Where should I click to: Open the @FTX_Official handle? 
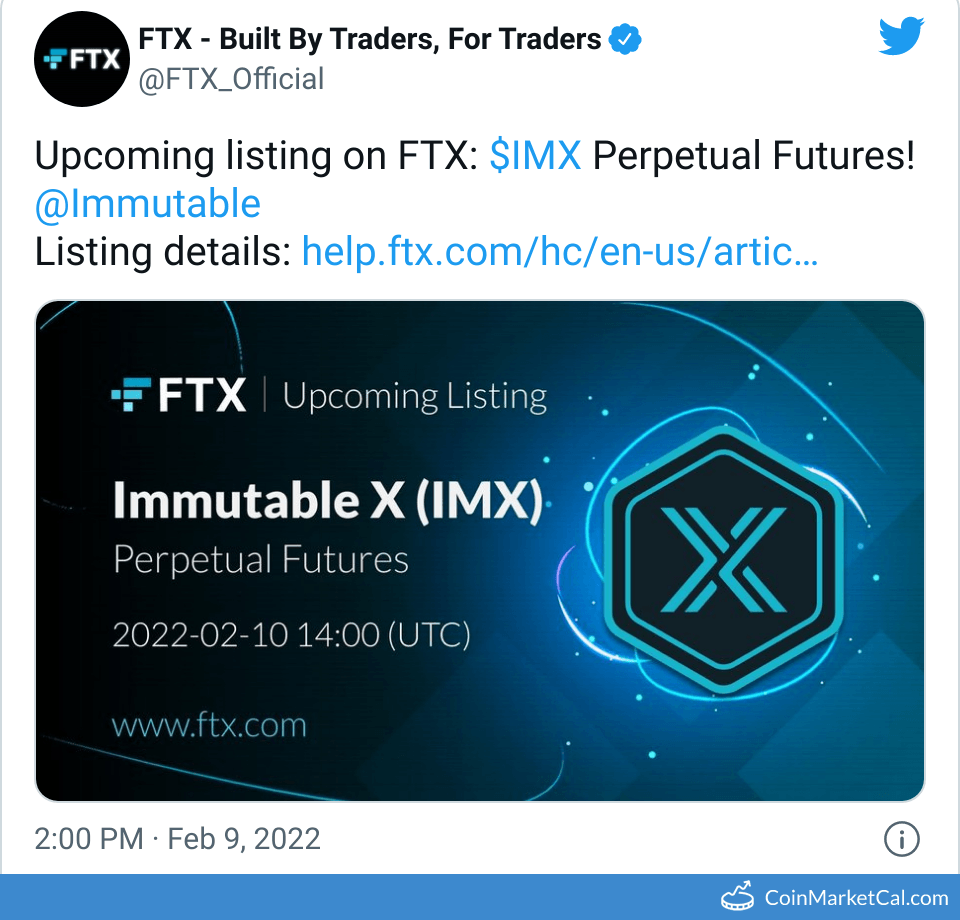(x=230, y=79)
